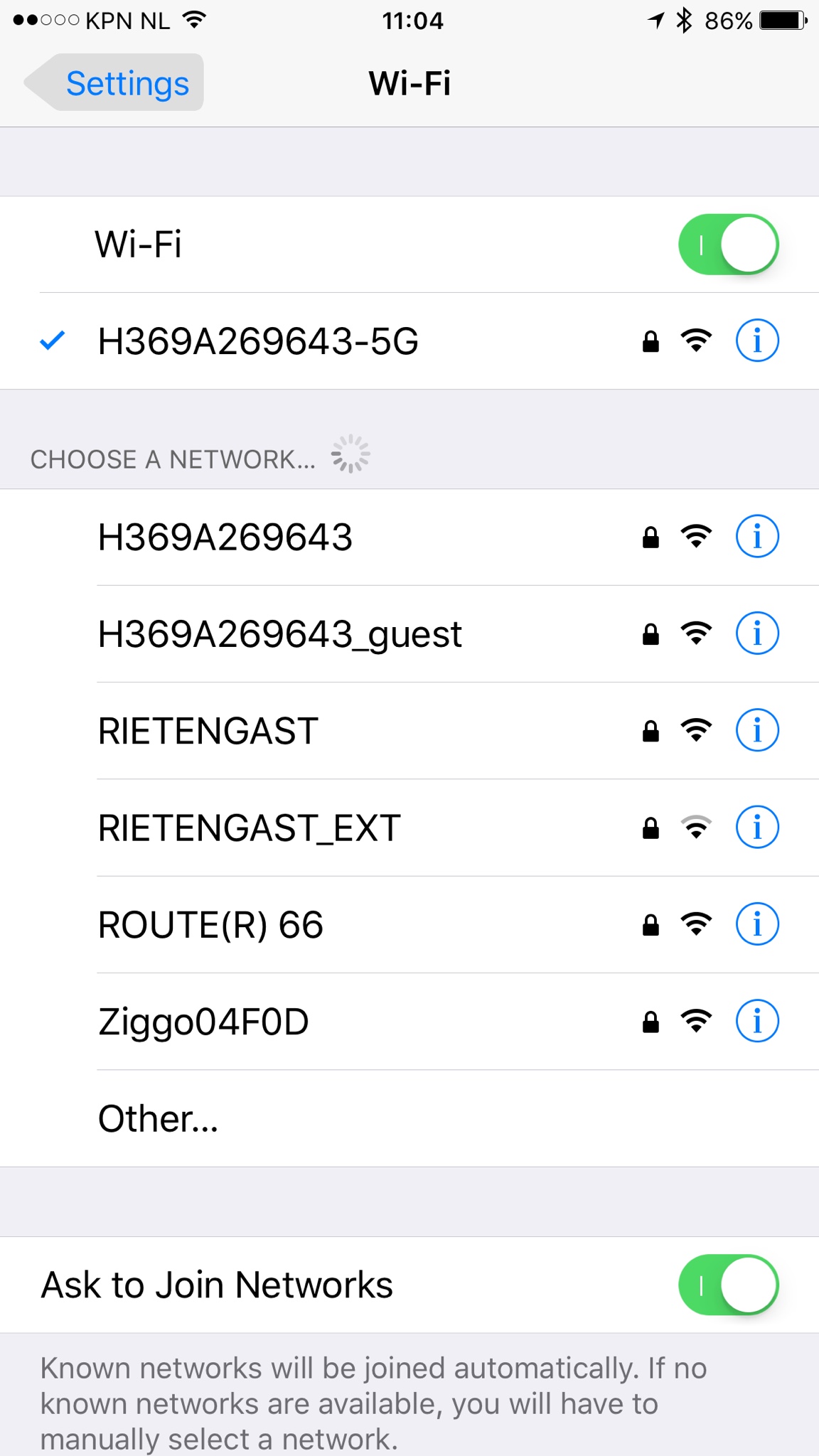View details of the H369A269643_guest network

(x=756, y=633)
